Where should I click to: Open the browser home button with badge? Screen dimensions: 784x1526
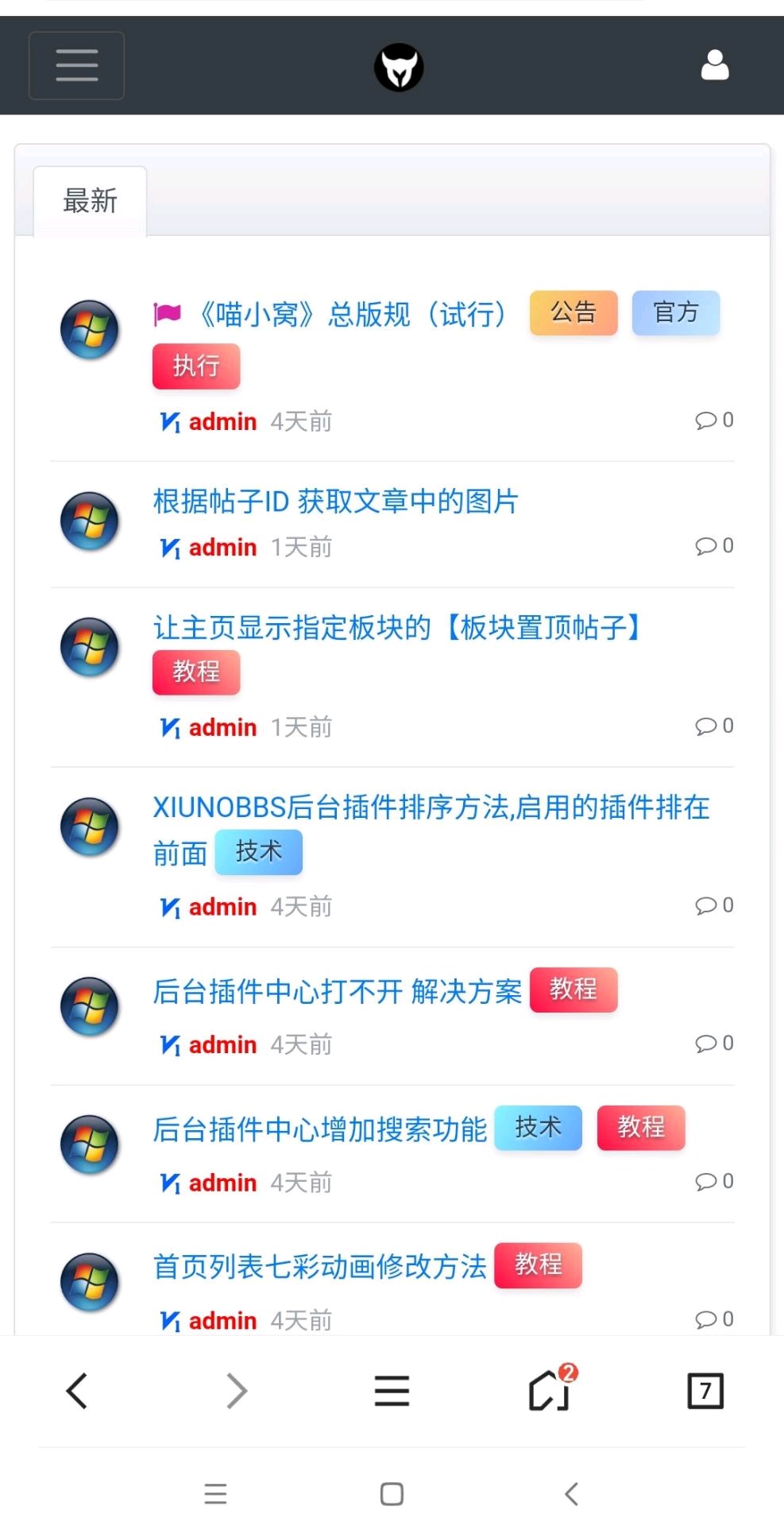pos(549,1391)
